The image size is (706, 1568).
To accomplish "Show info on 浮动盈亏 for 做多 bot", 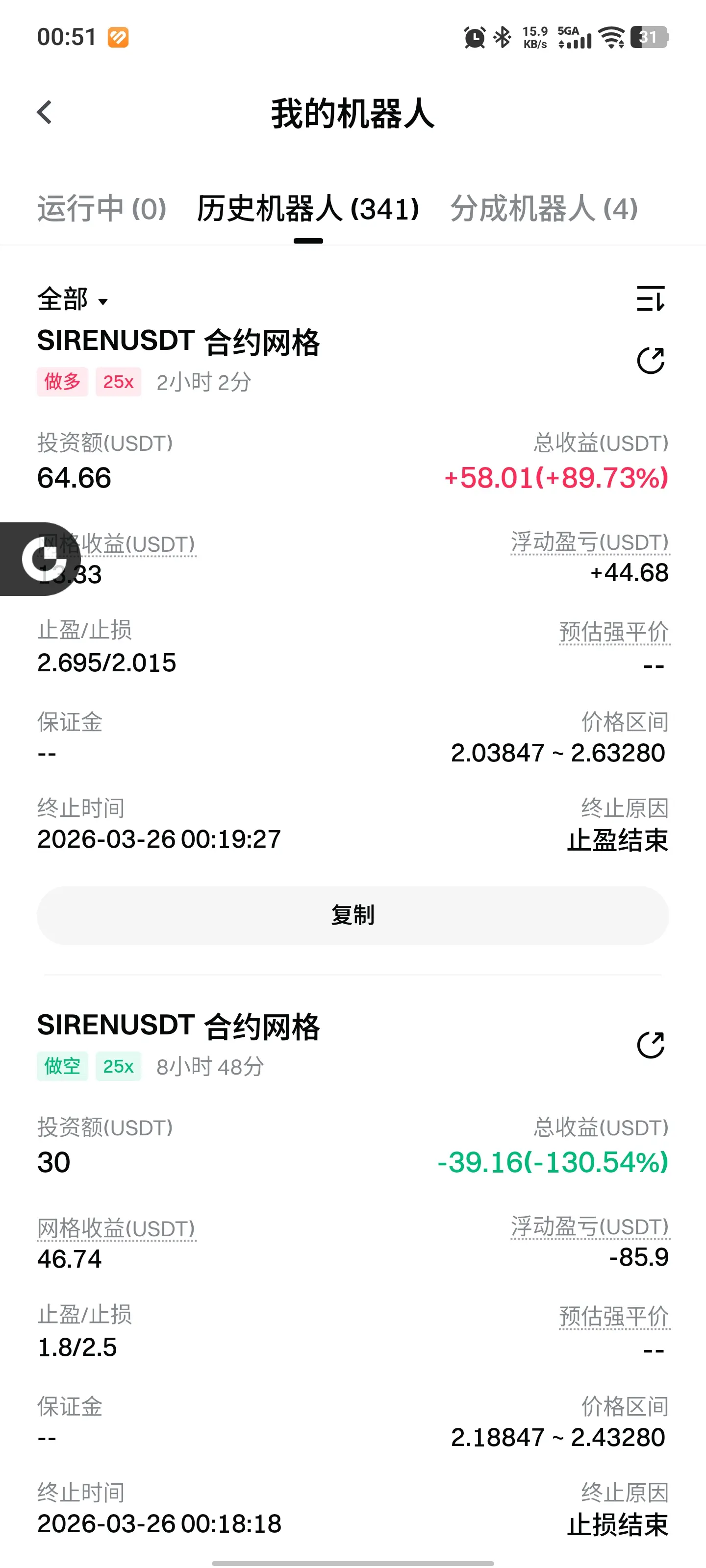I will pos(590,542).
